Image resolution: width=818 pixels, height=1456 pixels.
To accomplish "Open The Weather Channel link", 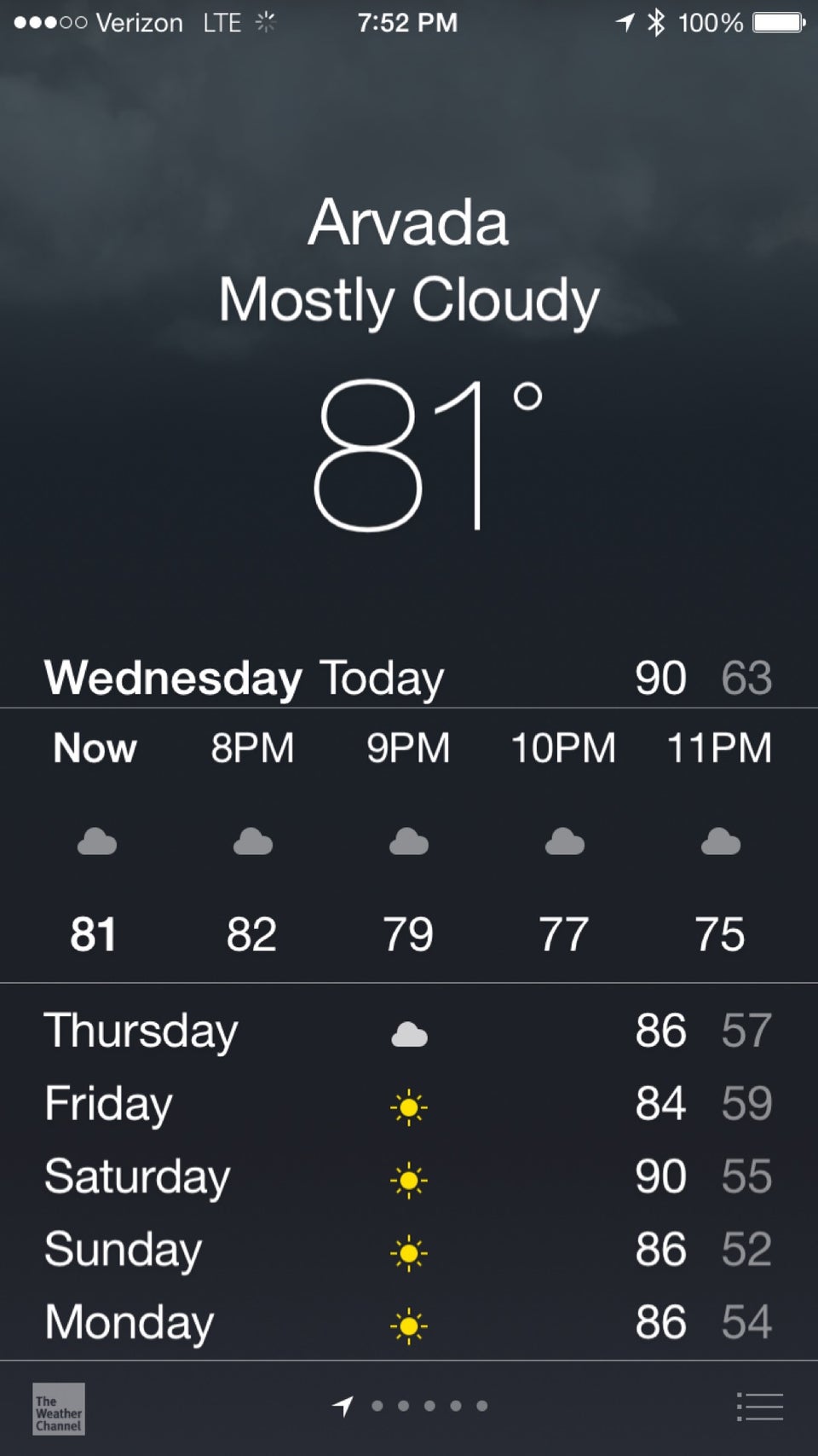I will pos(59,1408).
